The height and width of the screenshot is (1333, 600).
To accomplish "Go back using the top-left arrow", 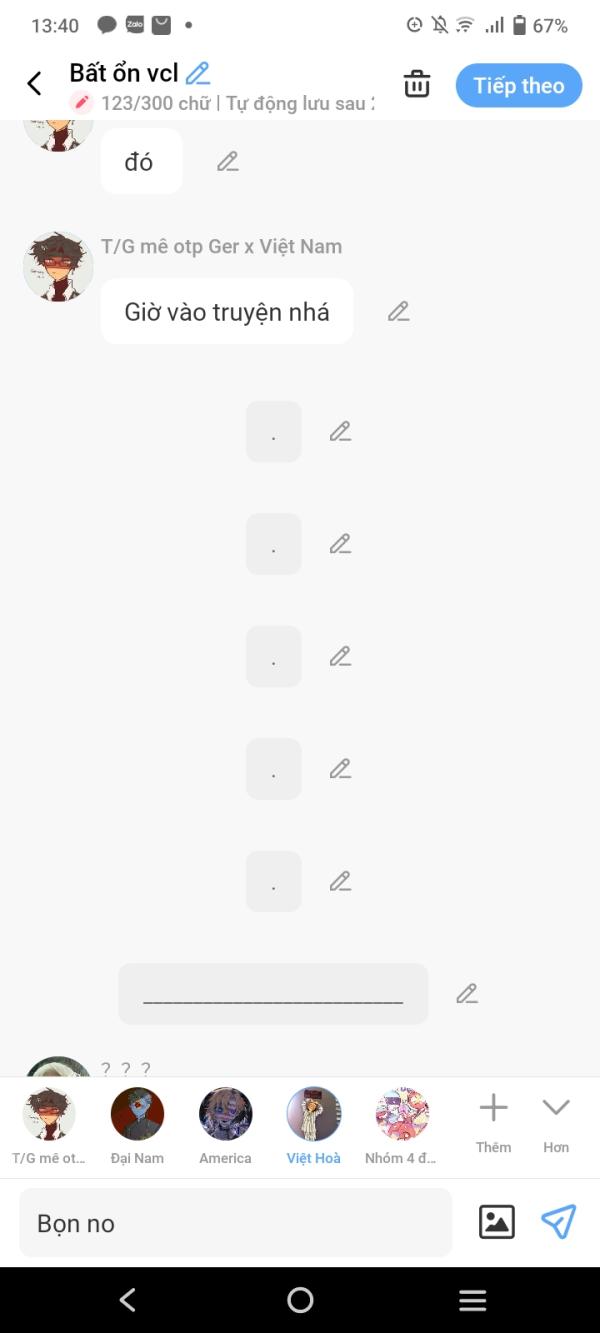I will point(34,84).
